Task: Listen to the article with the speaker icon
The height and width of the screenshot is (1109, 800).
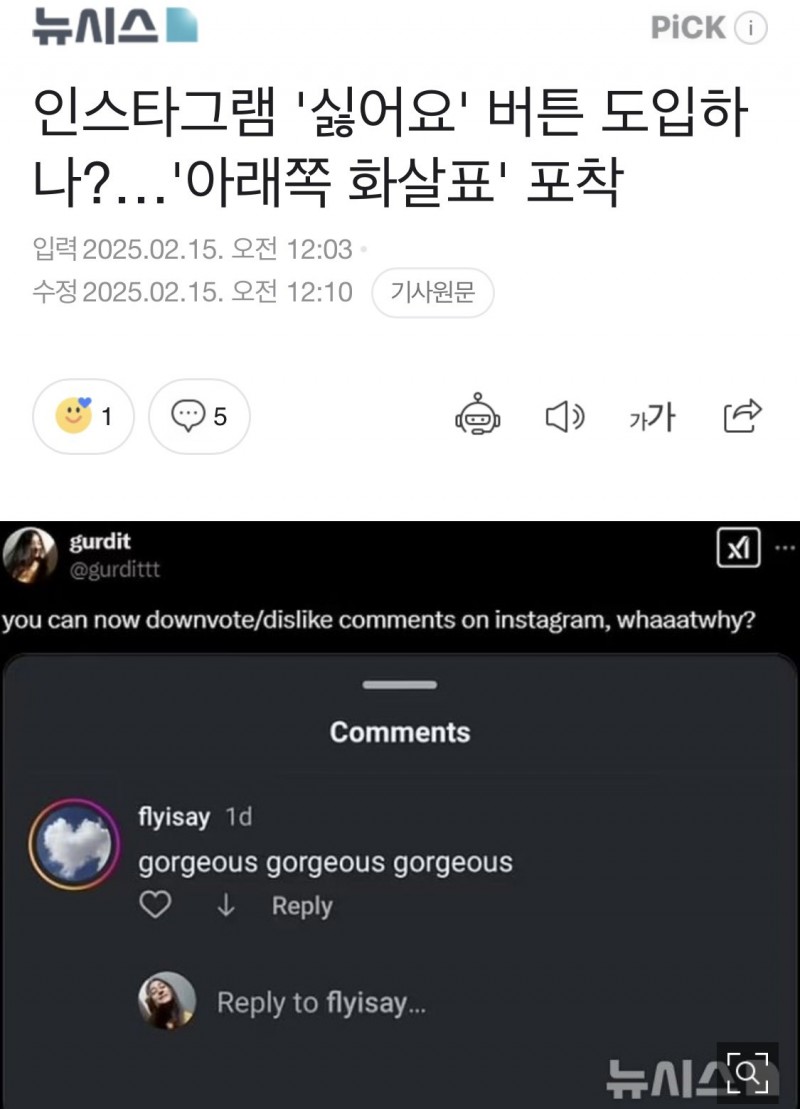Action: point(565,416)
